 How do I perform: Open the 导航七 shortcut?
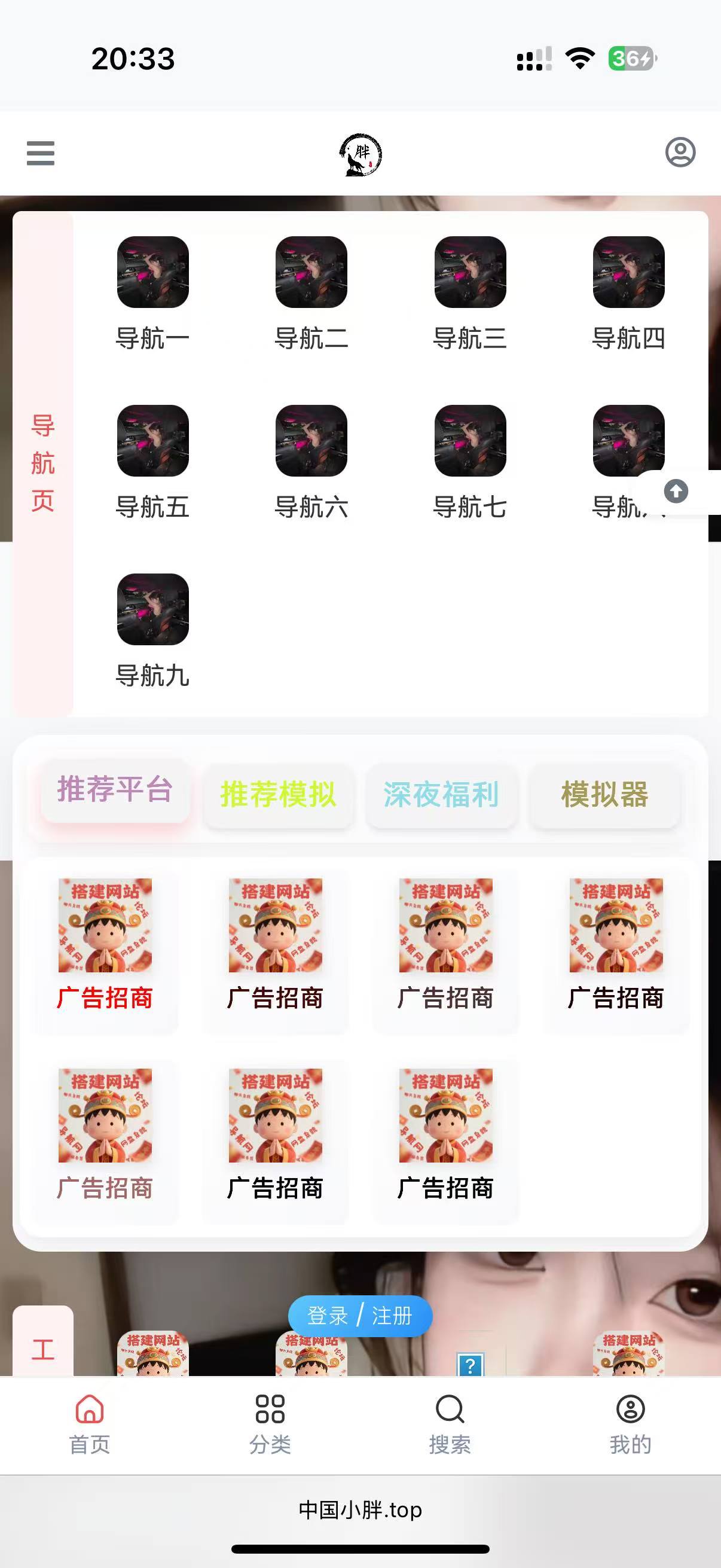point(470,462)
